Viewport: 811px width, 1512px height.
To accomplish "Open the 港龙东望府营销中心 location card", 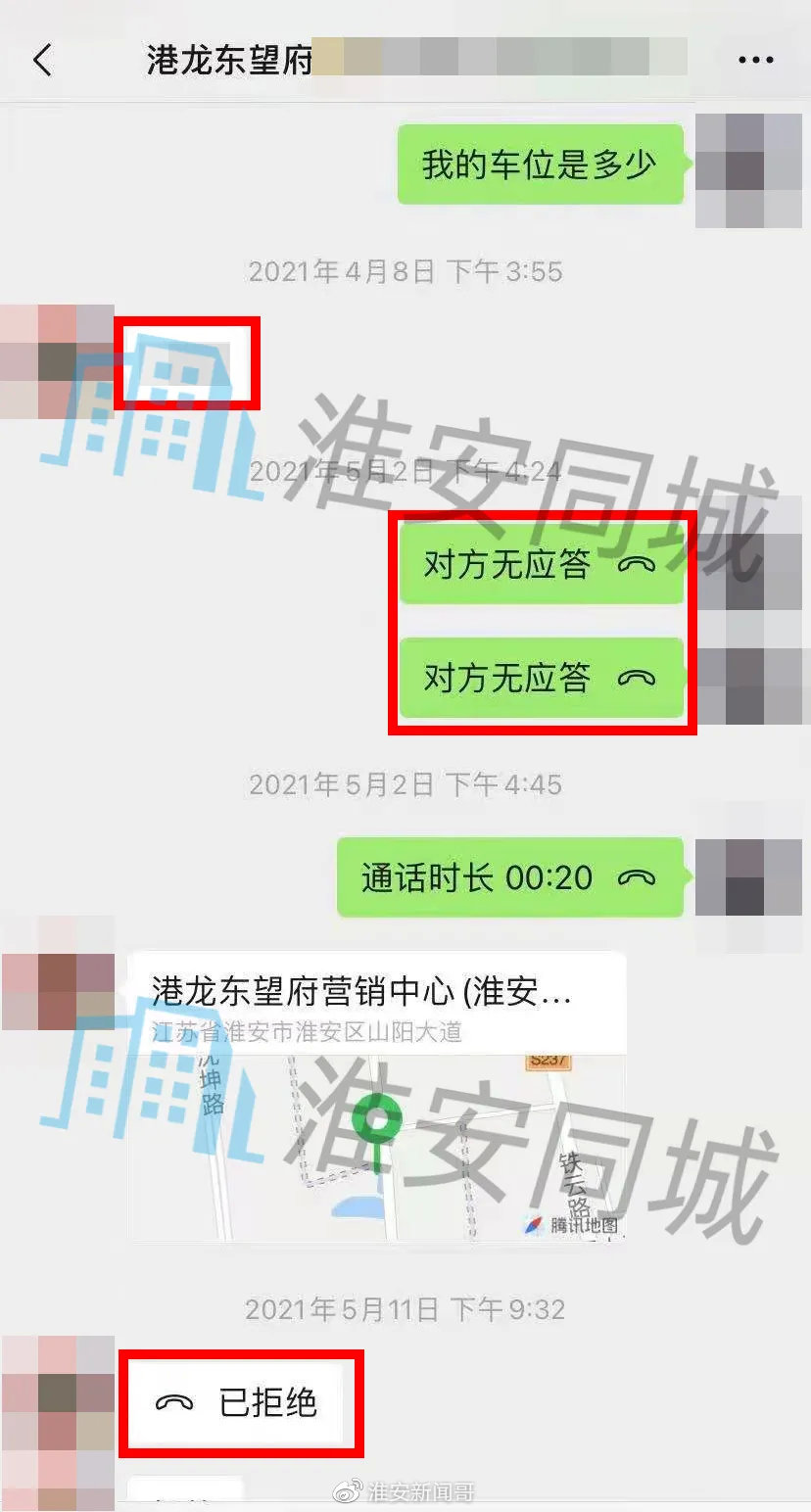I will [x=377, y=1097].
